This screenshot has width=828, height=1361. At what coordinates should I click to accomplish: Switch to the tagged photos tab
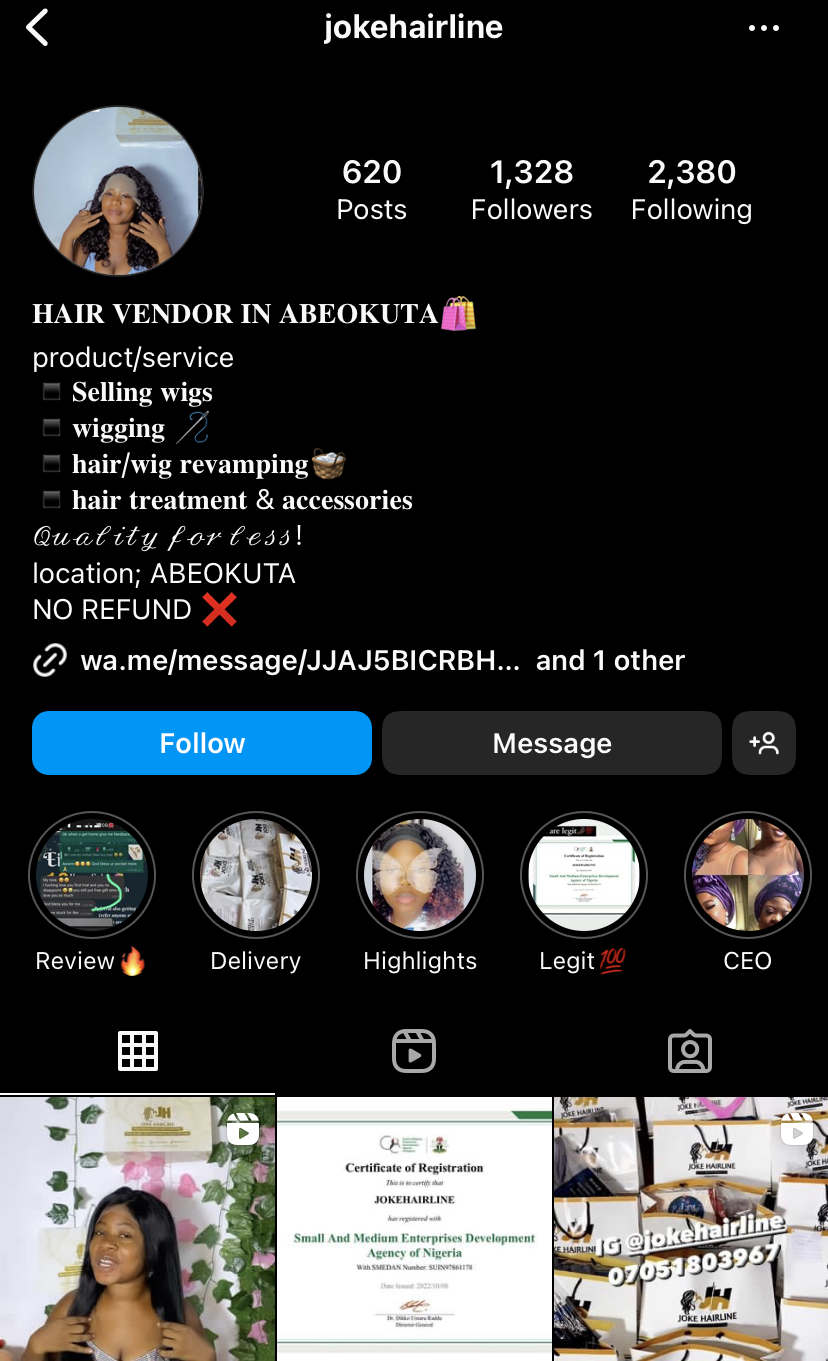point(689,1051)
